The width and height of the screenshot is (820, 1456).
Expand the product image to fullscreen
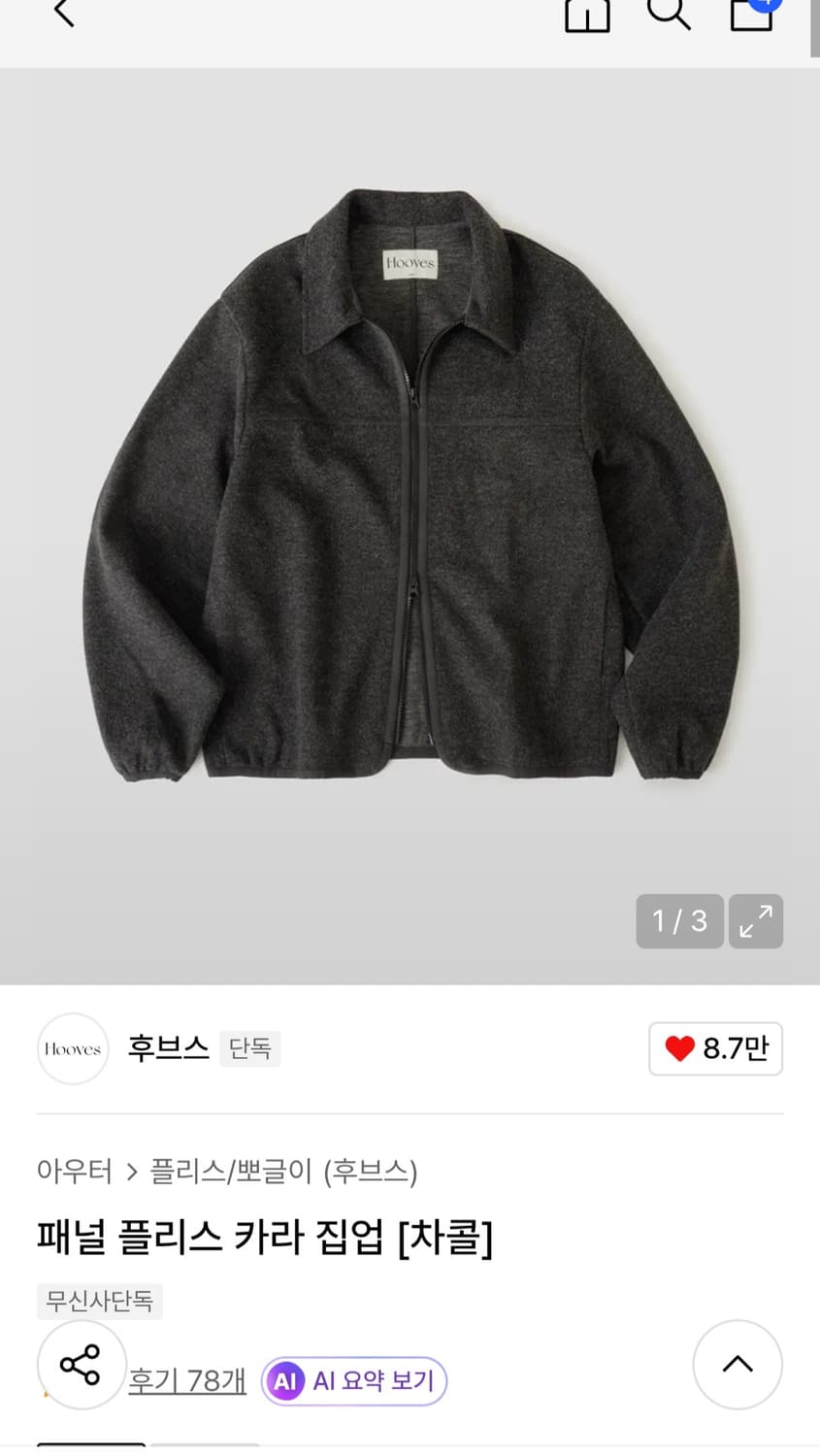pos(755,920)
